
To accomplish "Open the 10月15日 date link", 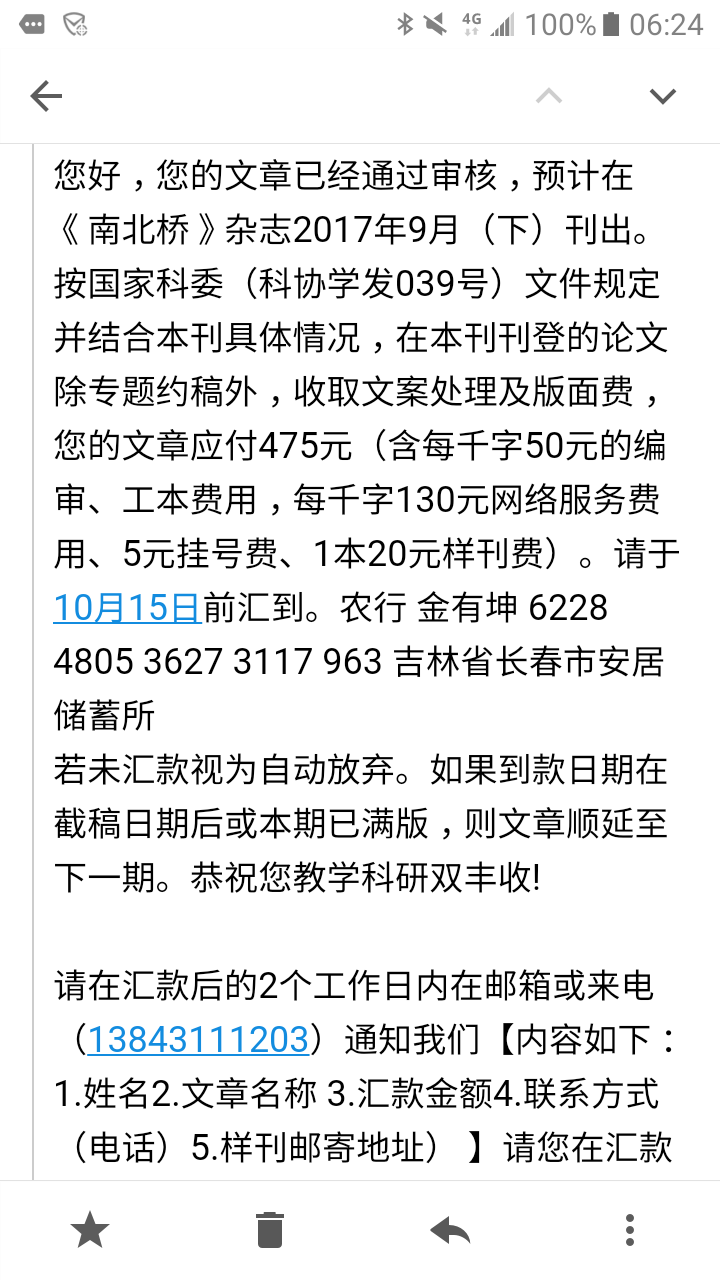I will (x=127, y=608).
